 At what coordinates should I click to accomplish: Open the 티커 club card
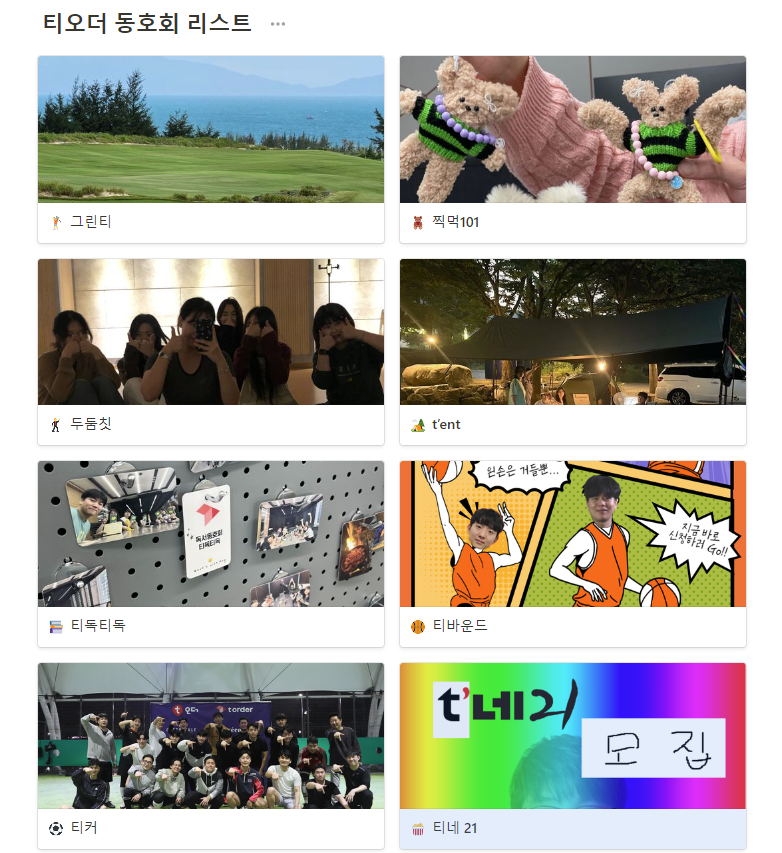(211, 755)
